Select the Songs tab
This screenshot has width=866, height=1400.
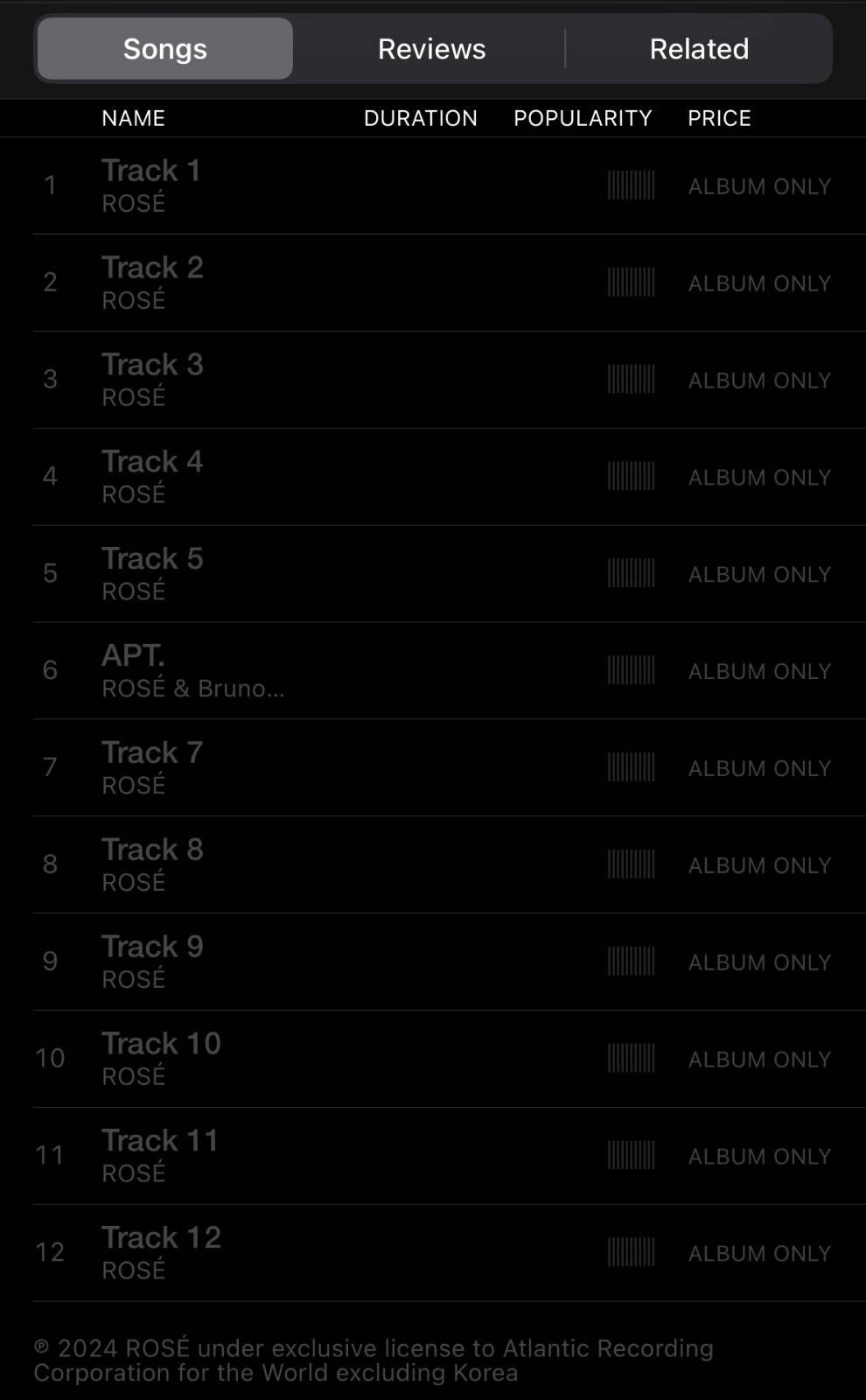tap(165, 49)
